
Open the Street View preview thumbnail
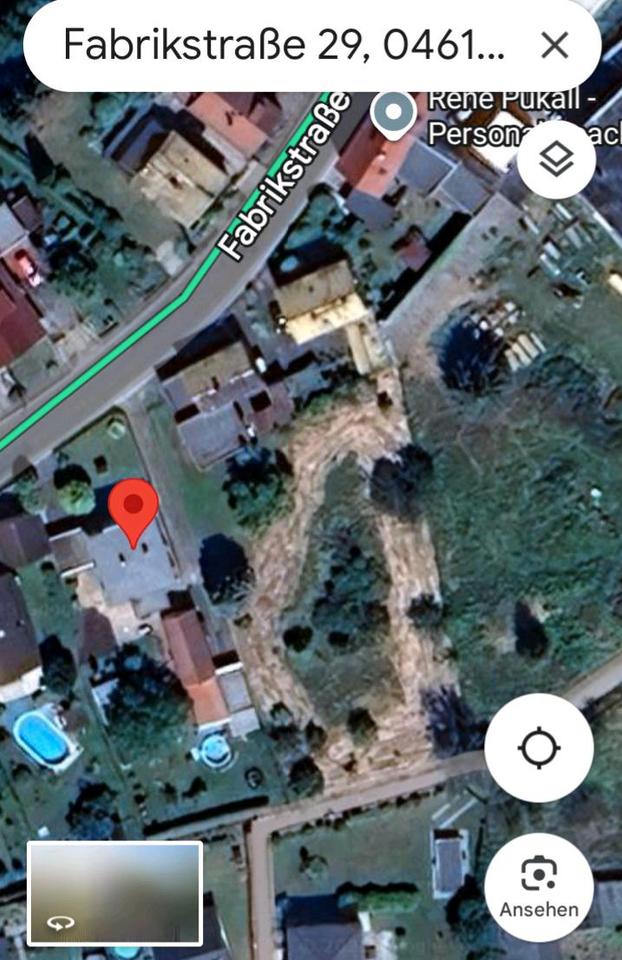(115, 893)
